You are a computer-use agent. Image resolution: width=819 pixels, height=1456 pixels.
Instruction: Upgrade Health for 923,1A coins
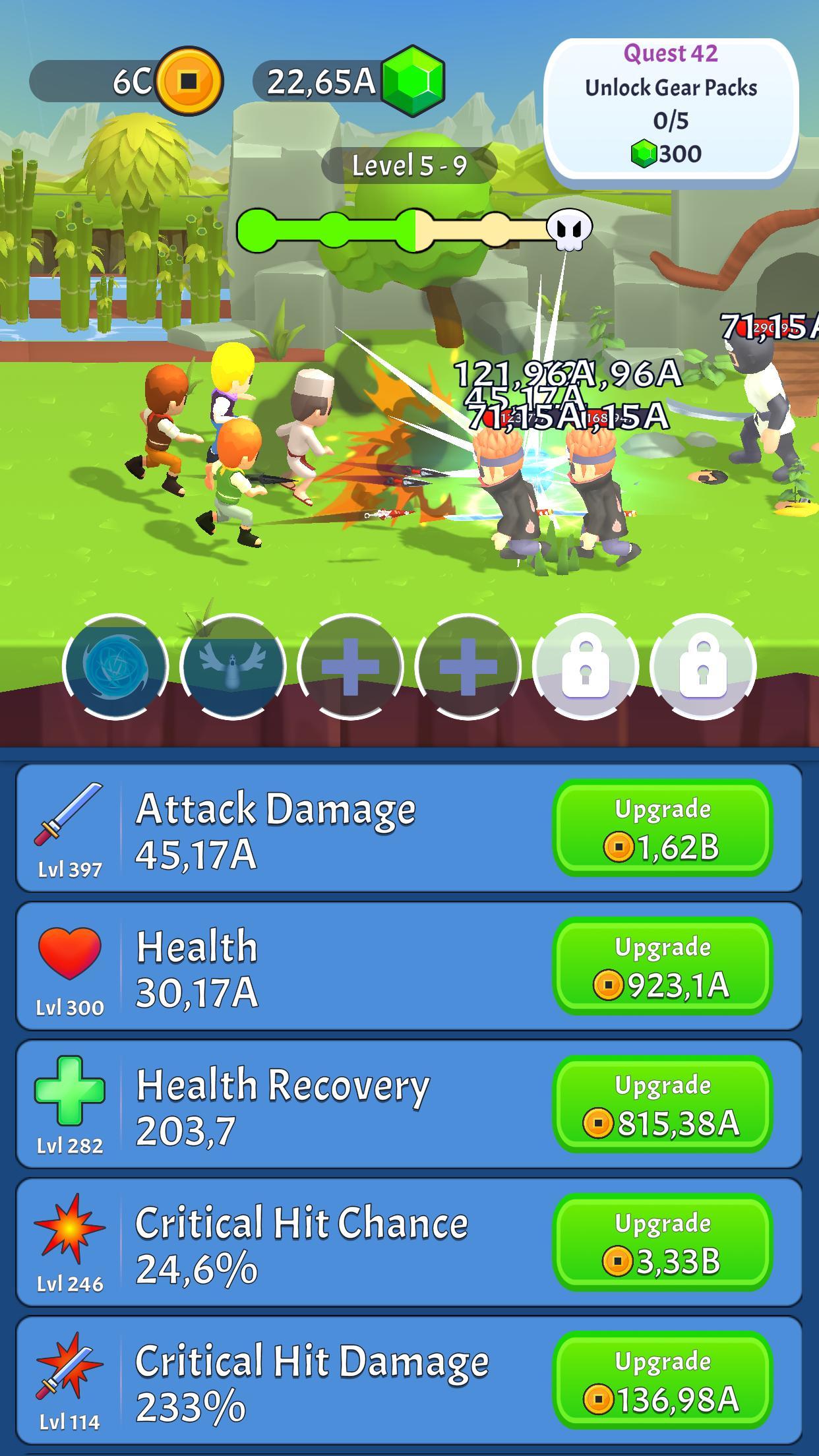point(663,965)
